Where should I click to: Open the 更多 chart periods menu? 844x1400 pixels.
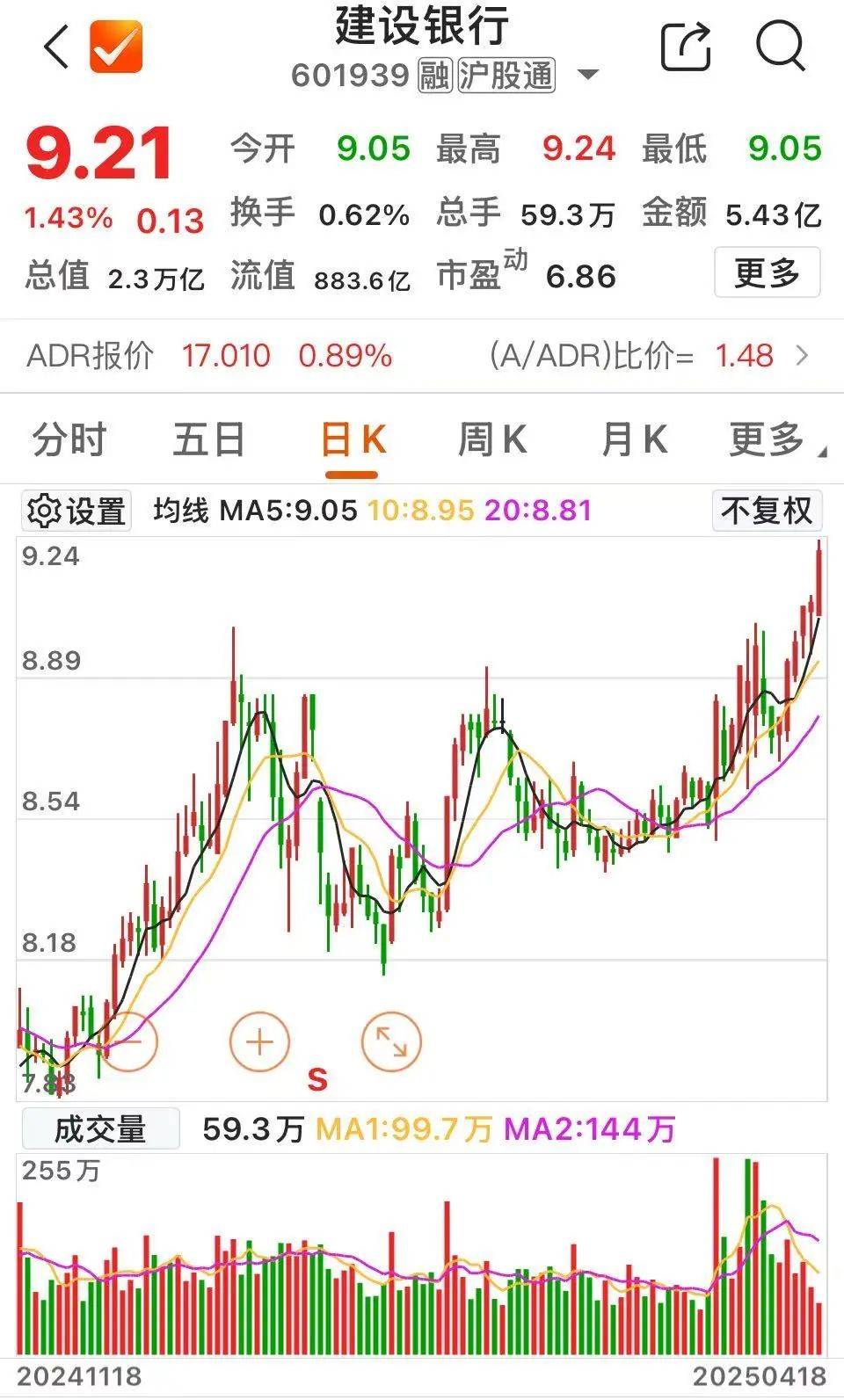coord(774,439)
